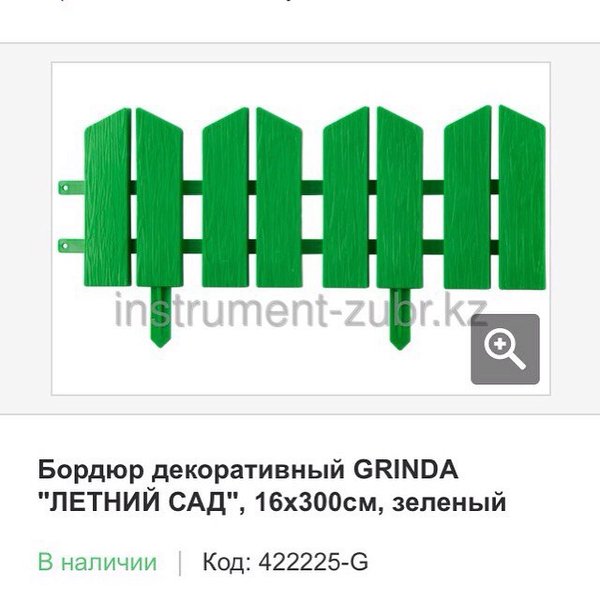Tap the magnifier zoom icon on the image
Image resolution: width=600 pixels, height=600 pixels.
(505, 349)
